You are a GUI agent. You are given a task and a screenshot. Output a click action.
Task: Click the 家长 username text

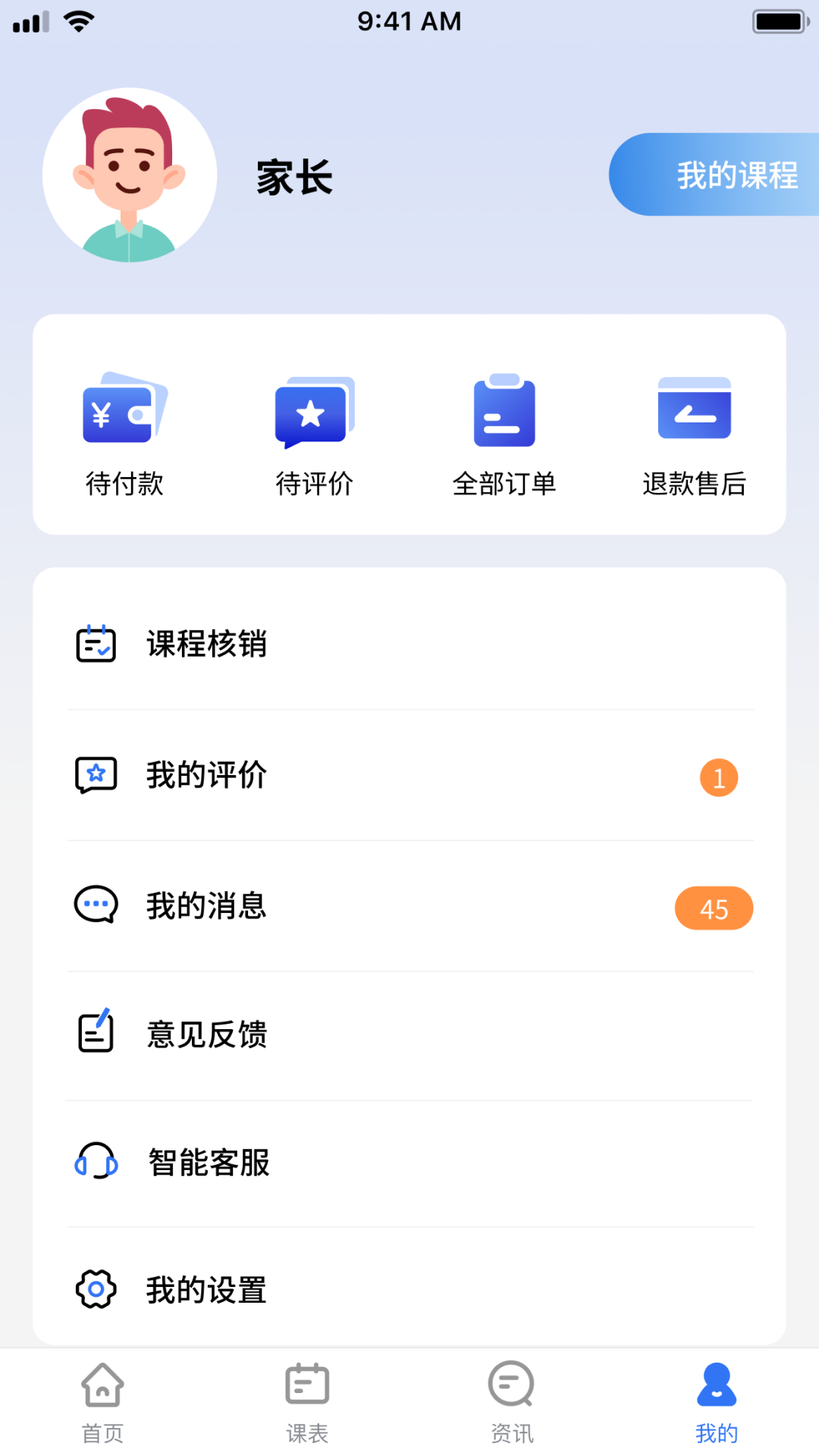coord(293,178)
